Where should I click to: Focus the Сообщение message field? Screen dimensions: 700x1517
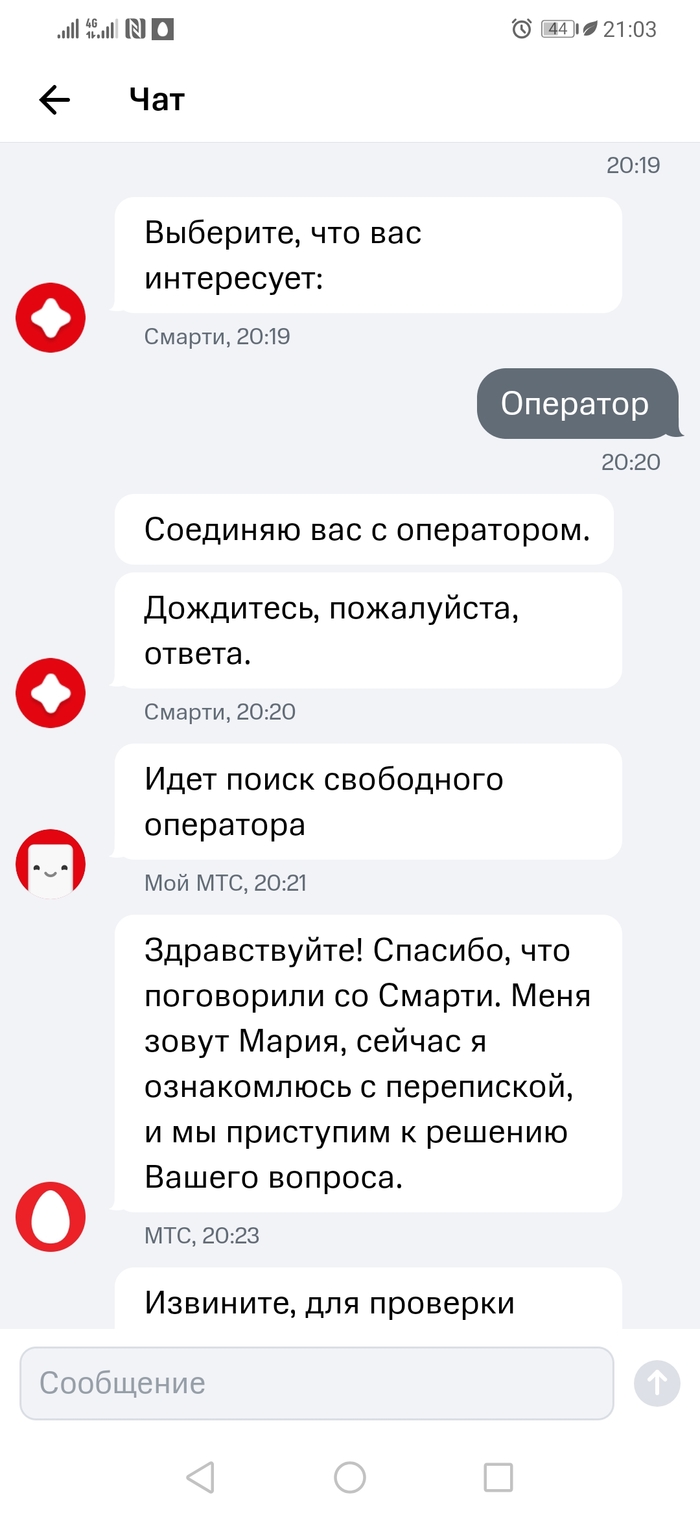point(316,1383)
